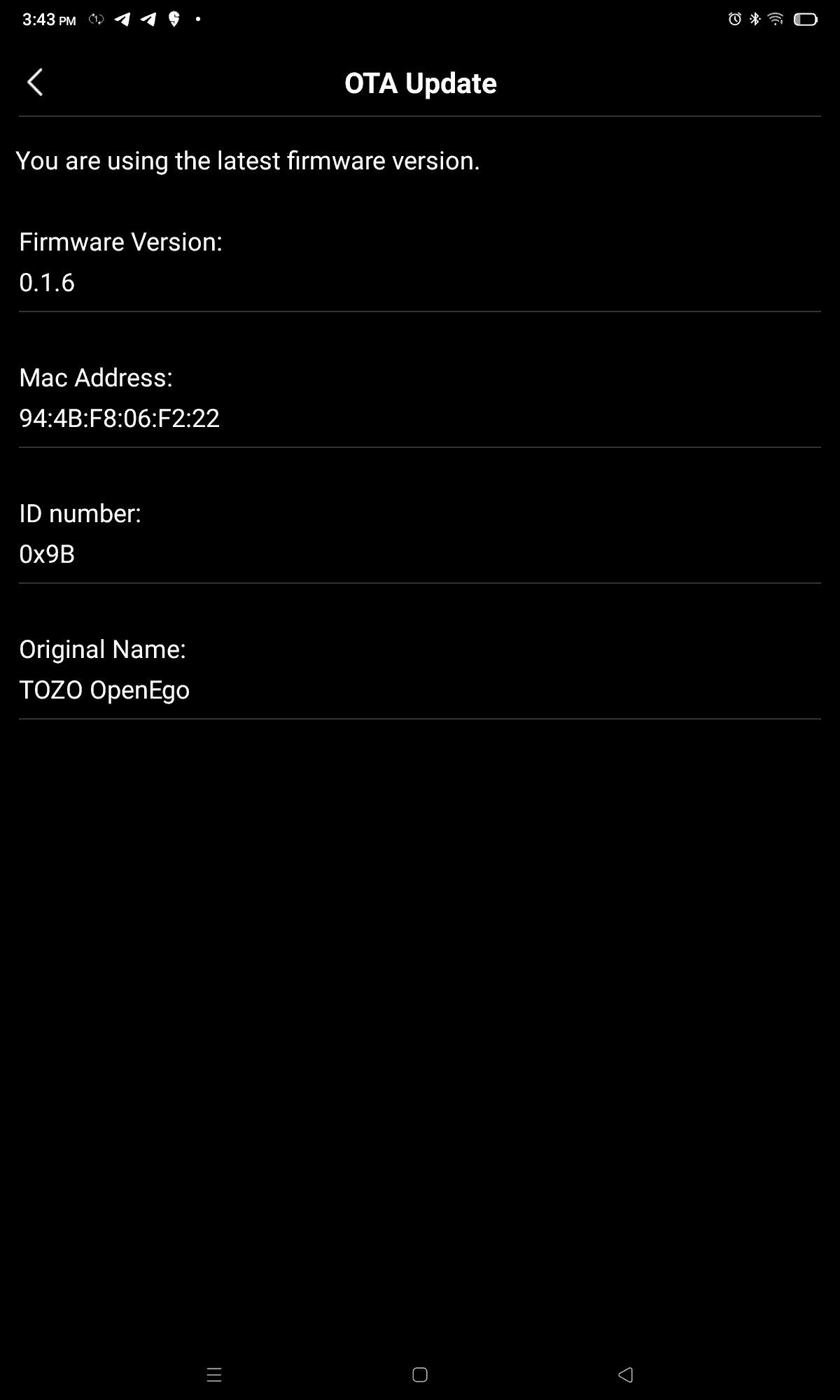Image resolution: width=840 pixels, height=1400 pixels.
Task: Go back from the OTA Update page
Action: point(35,83)
